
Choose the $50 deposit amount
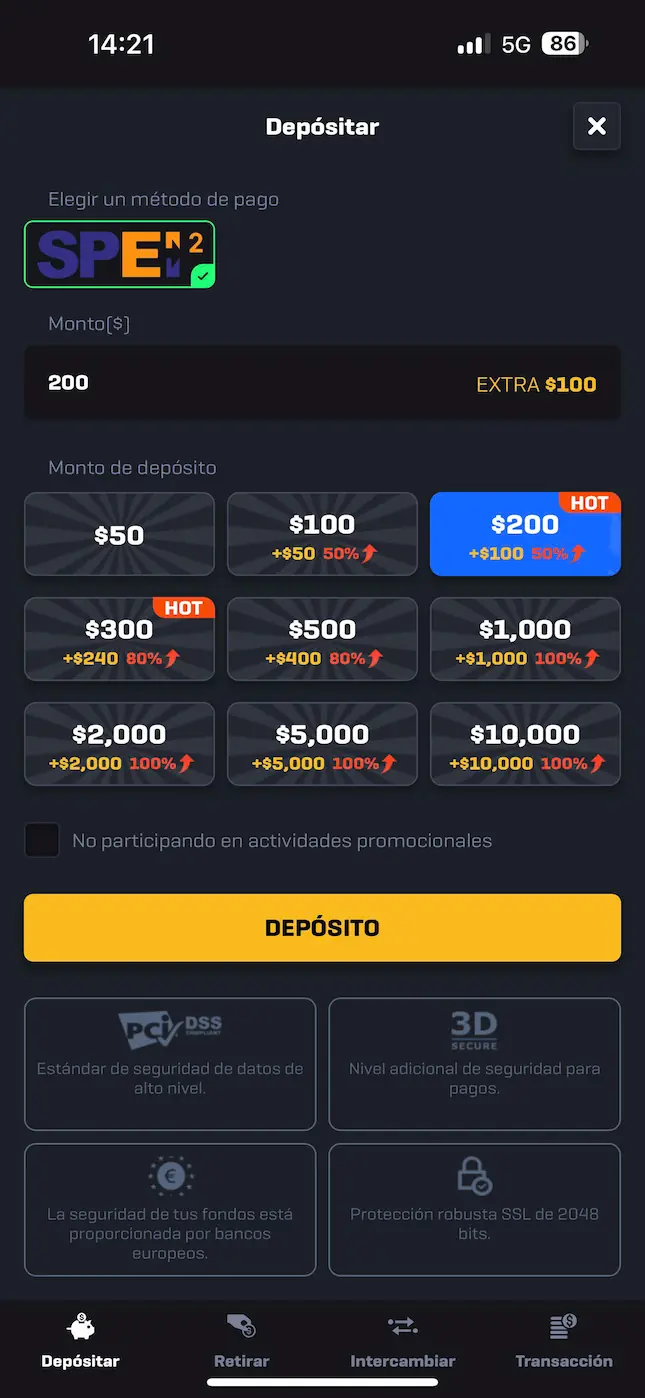119,534
